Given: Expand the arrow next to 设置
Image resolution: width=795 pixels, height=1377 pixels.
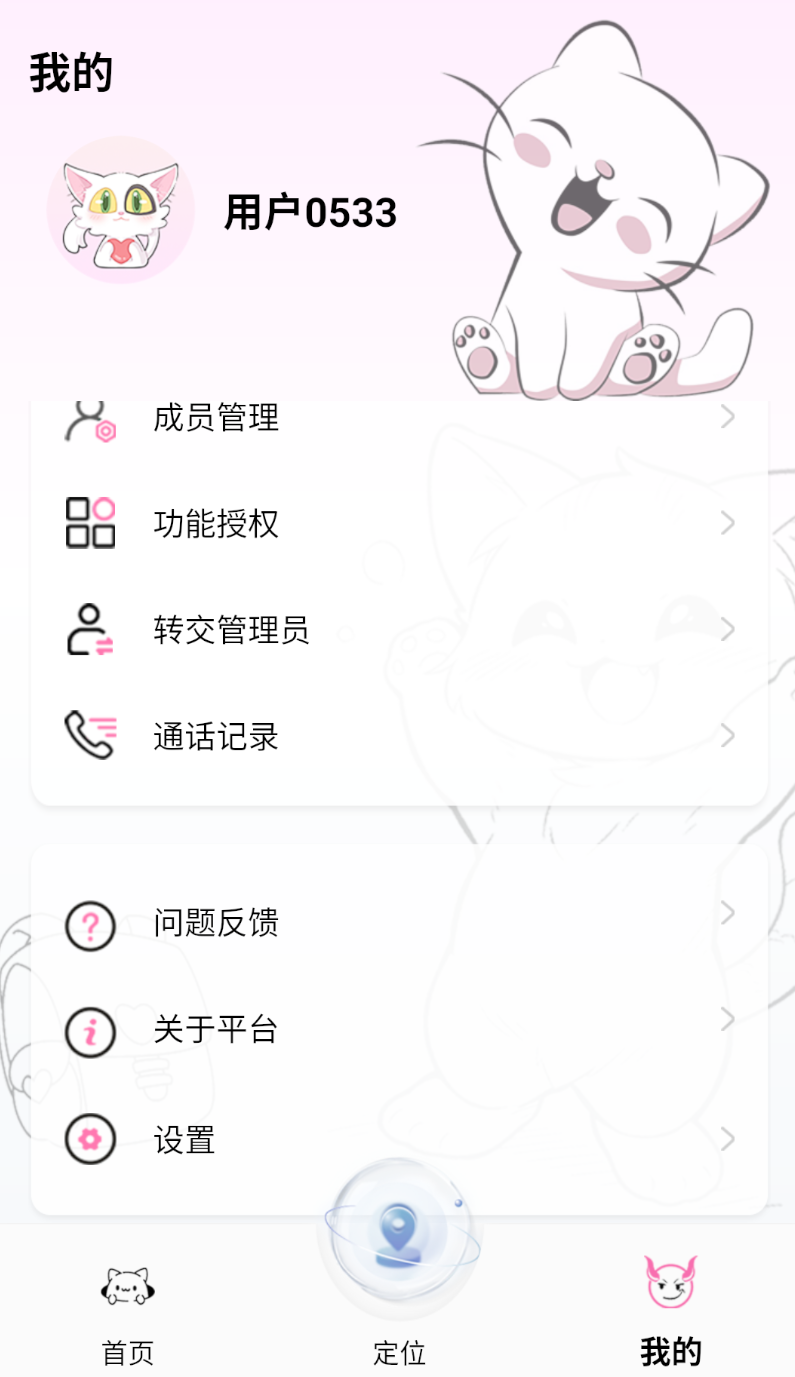Looking at the screenshot, I should pyautogui.click(x=729, y=1139).
